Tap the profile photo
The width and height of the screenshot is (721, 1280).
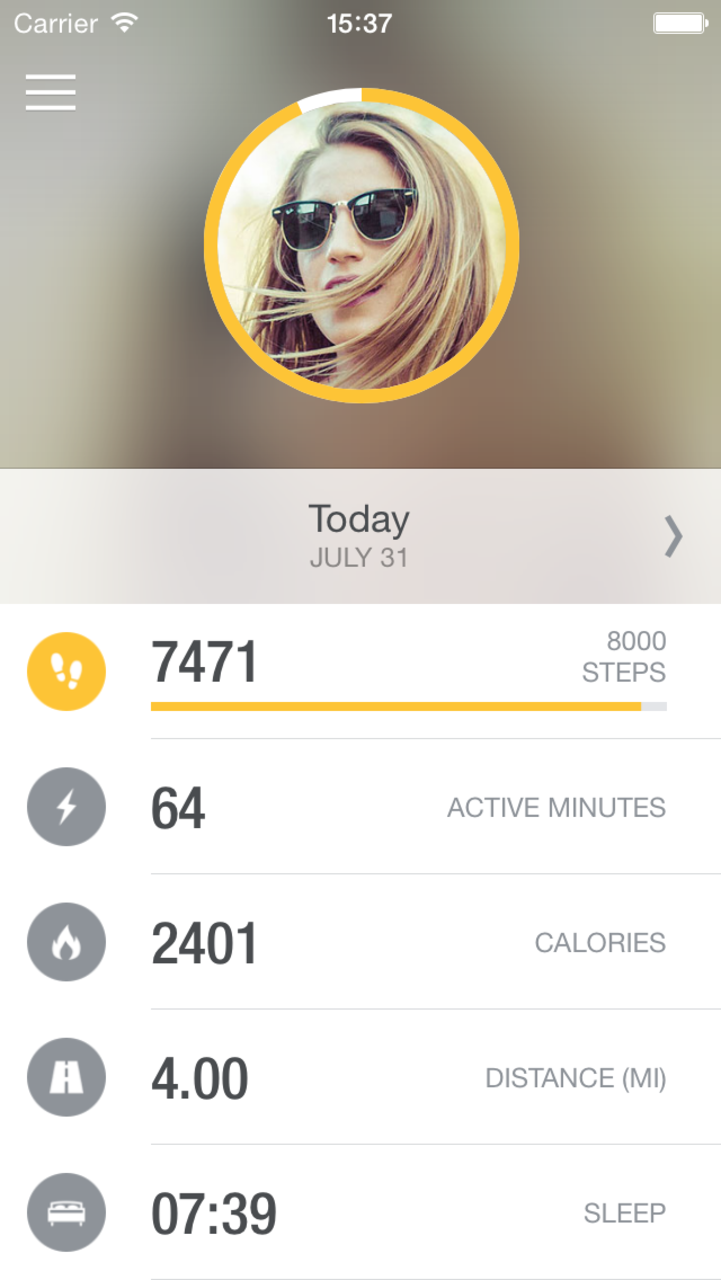[x=361, y=246]
